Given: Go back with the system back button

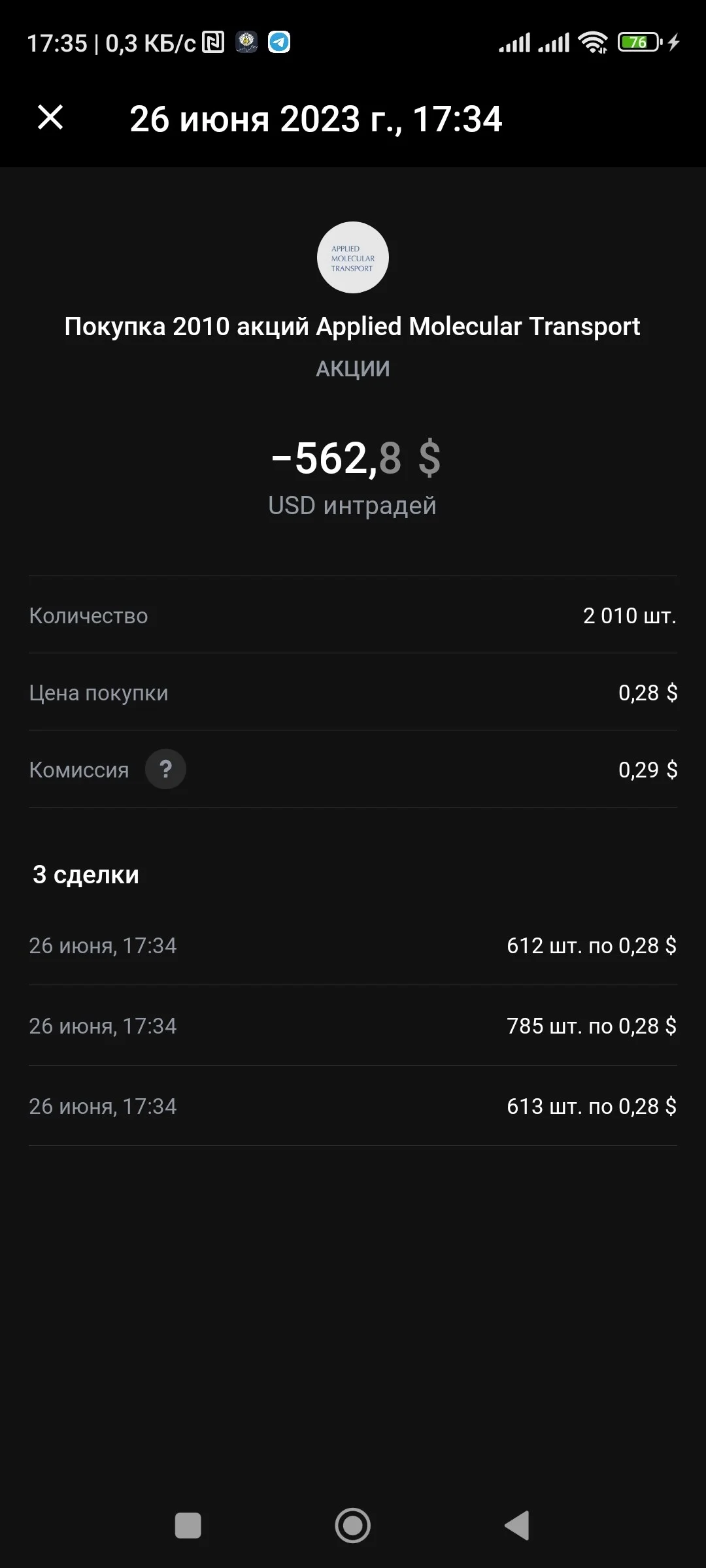Looking at the screenshot, I should click(517, 1526).
